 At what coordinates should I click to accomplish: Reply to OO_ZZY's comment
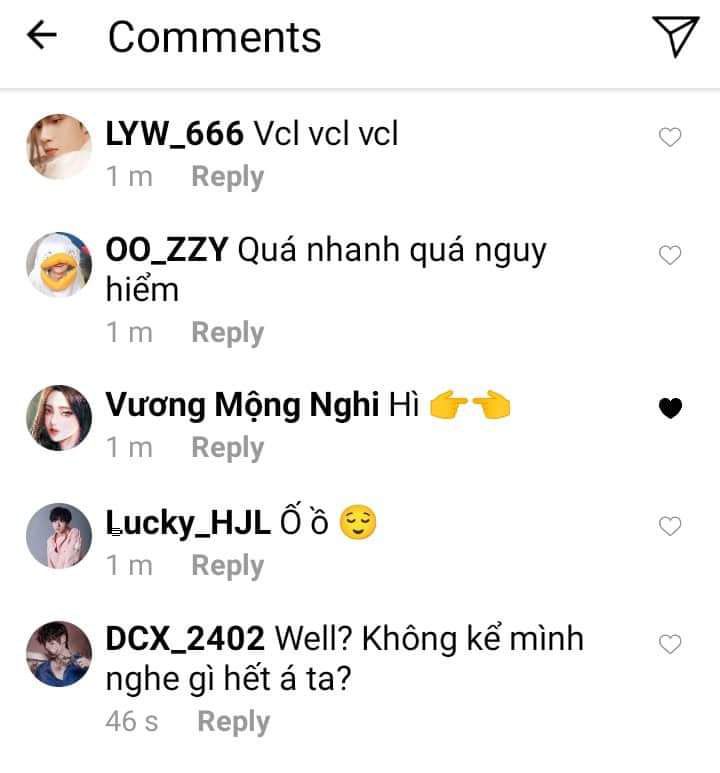coord(227,332)
